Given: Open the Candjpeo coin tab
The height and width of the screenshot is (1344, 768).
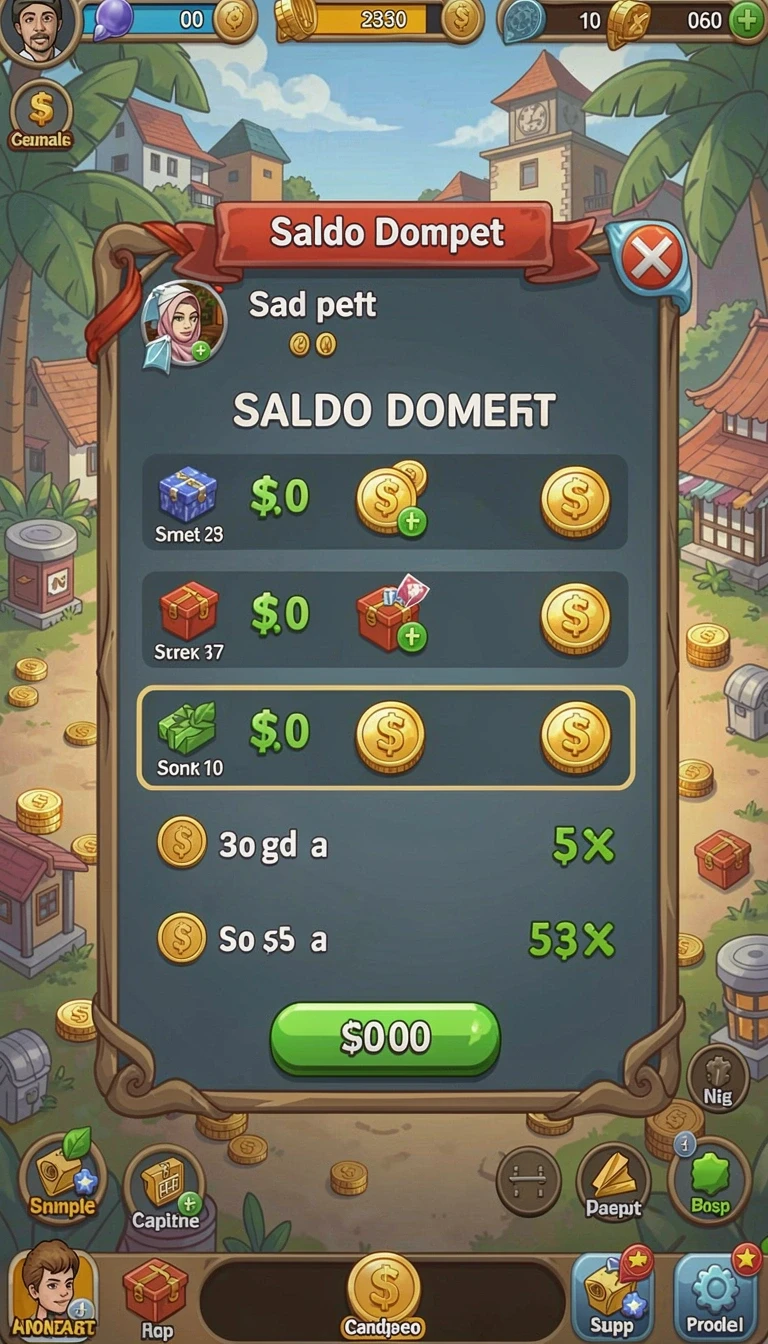Looking at the screenshot, I should tap(383, 1296).
